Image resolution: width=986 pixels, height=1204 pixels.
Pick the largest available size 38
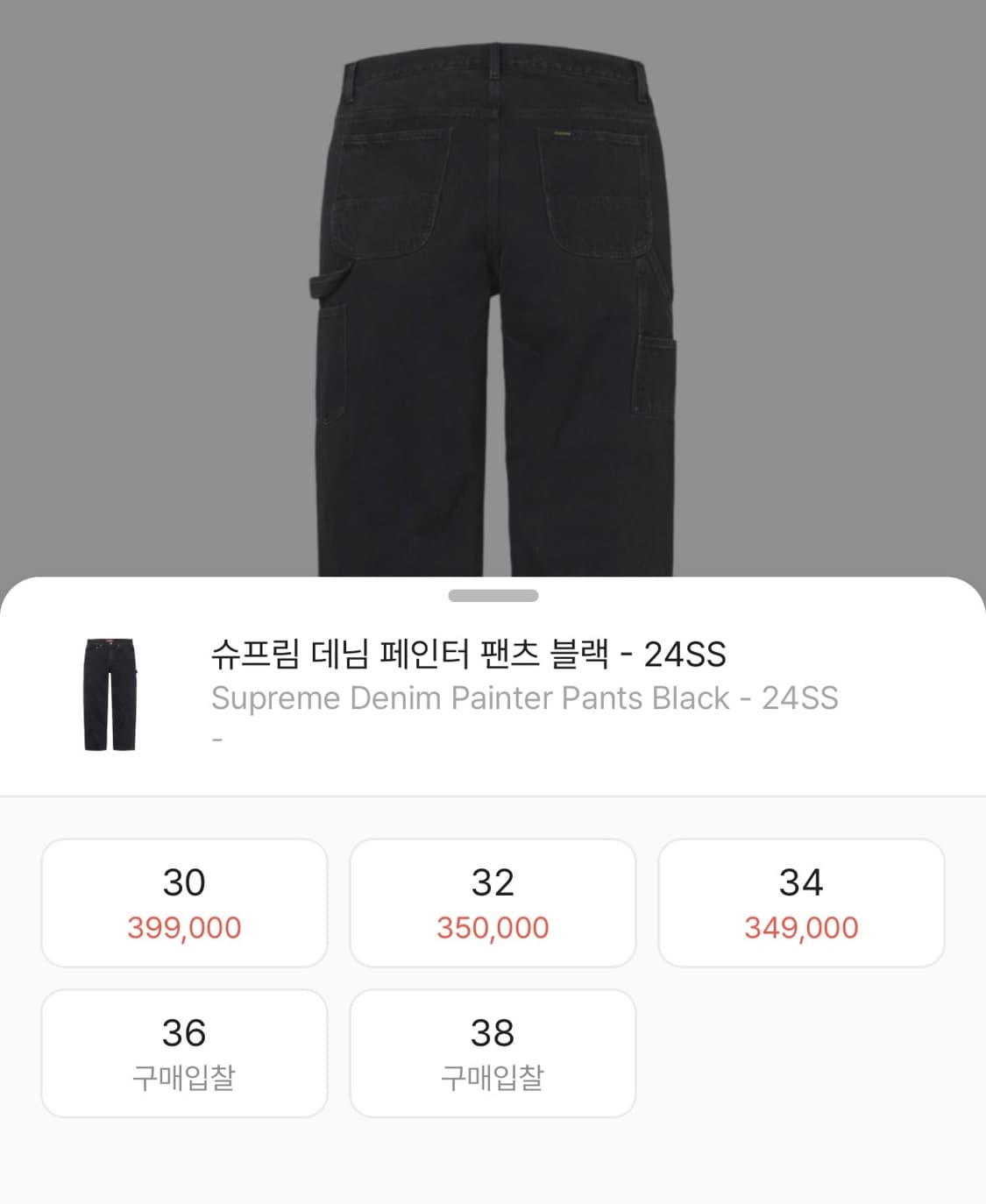pyautogui.click(x=493, y=1052)
